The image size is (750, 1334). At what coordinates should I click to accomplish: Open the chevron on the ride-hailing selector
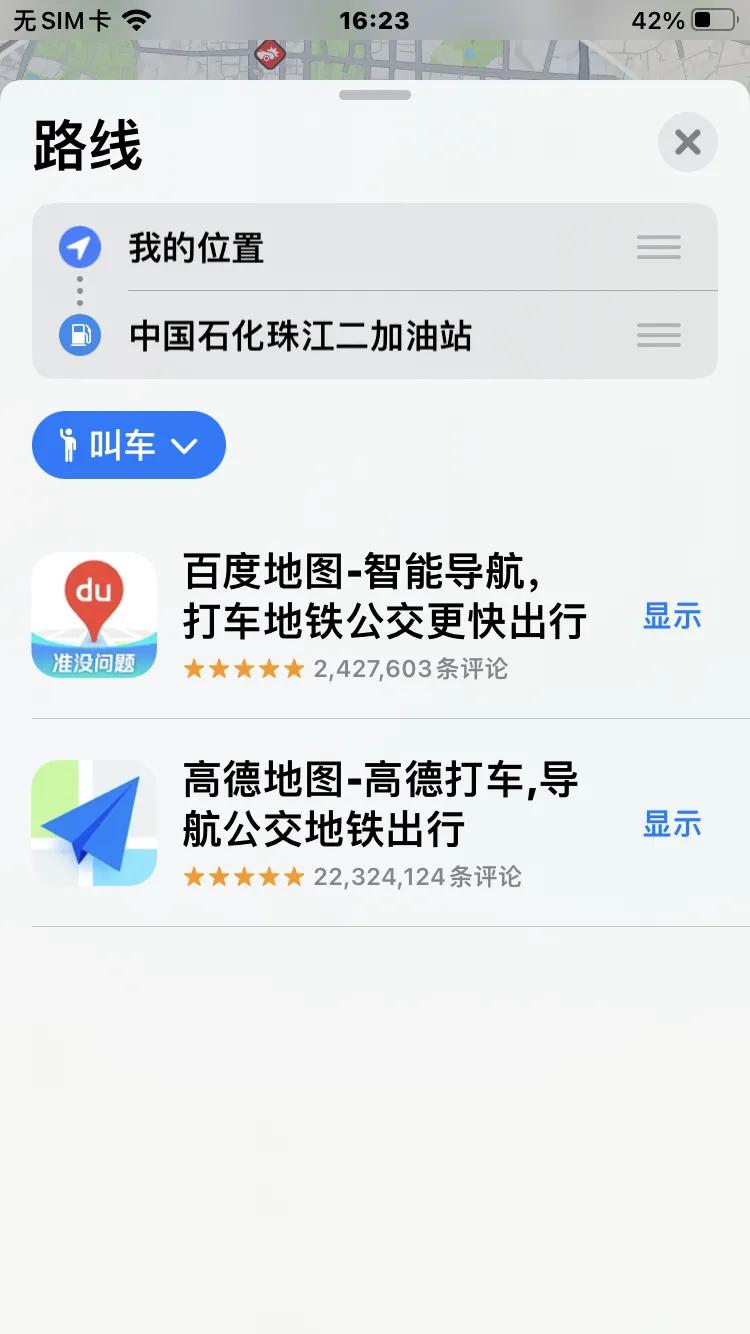[x=185, y=444]
